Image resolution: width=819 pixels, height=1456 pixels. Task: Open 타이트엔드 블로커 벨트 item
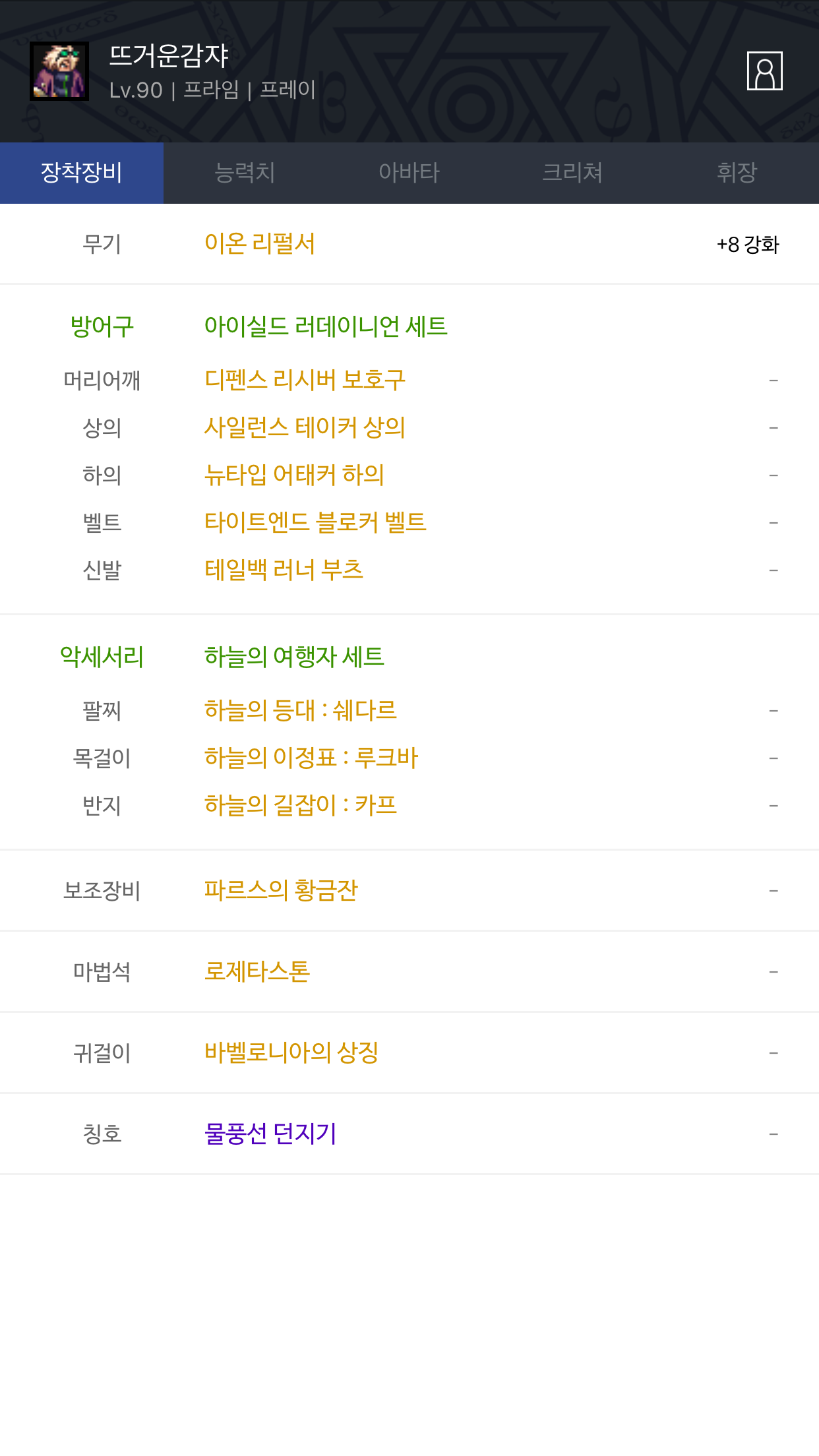(315, 522)
